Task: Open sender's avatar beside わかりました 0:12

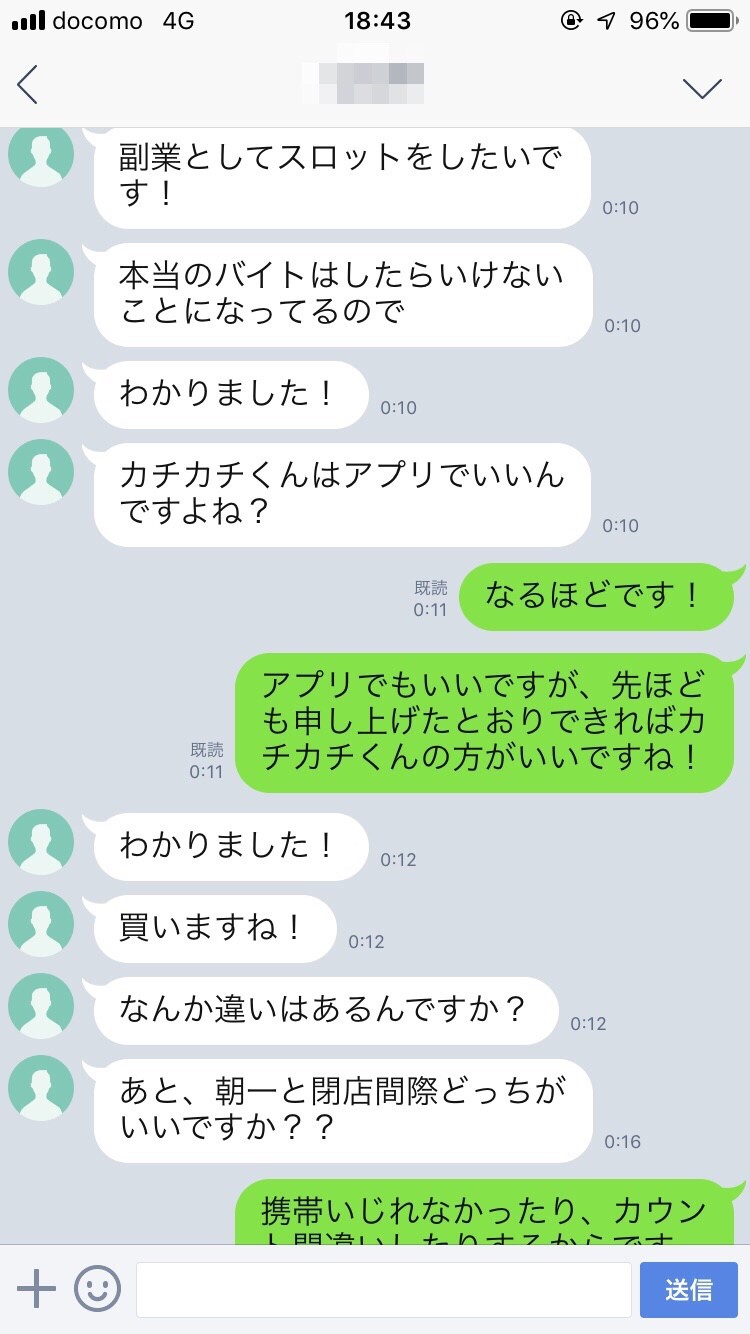Action: coord(41,842)
